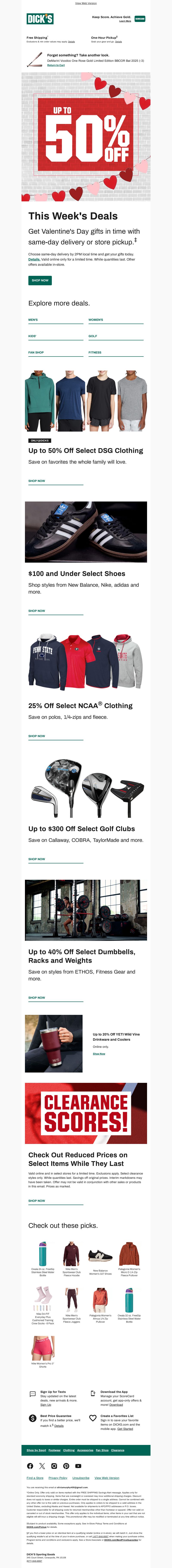Shop now for select Golf Clubs
The height and width of the screenshot is (1568, 172).
pos(37,859)
